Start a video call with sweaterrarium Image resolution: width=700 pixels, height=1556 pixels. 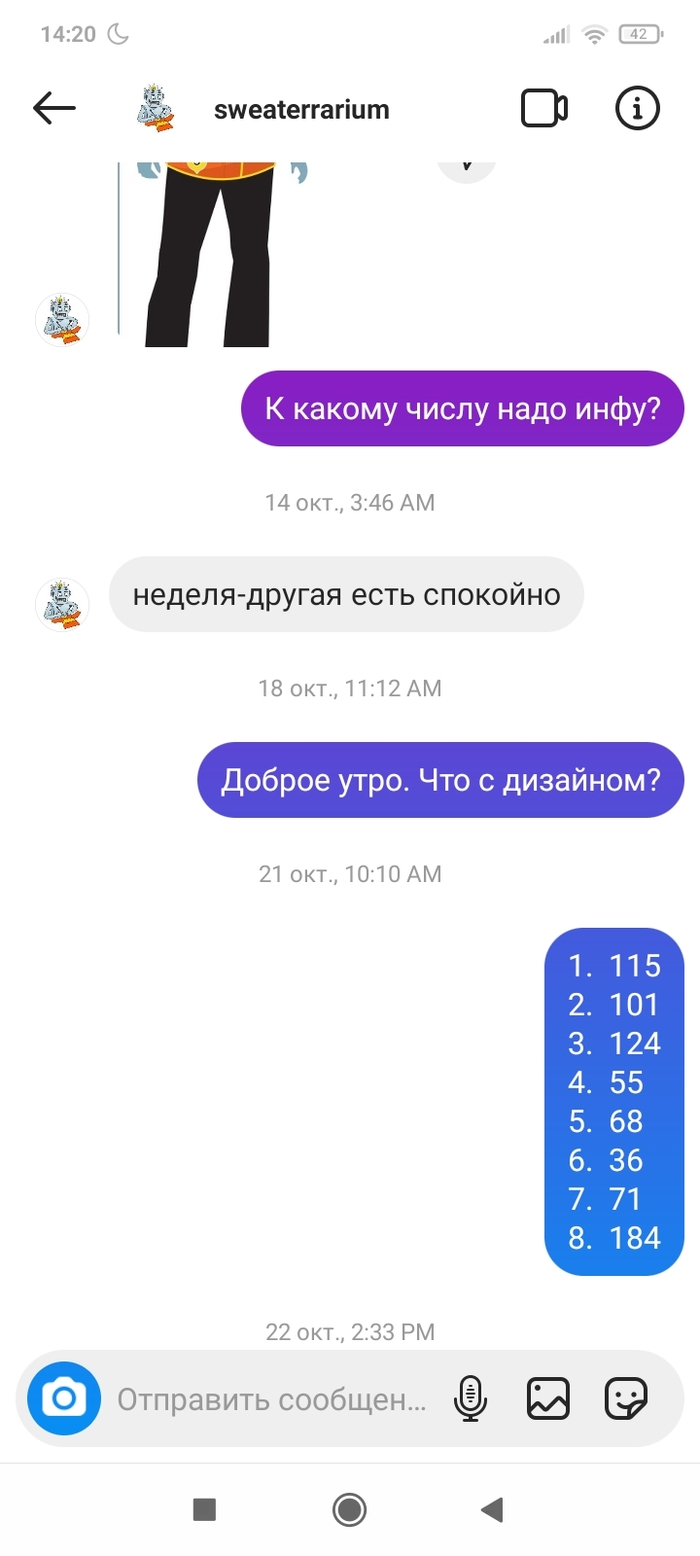(x=544, y=108)
